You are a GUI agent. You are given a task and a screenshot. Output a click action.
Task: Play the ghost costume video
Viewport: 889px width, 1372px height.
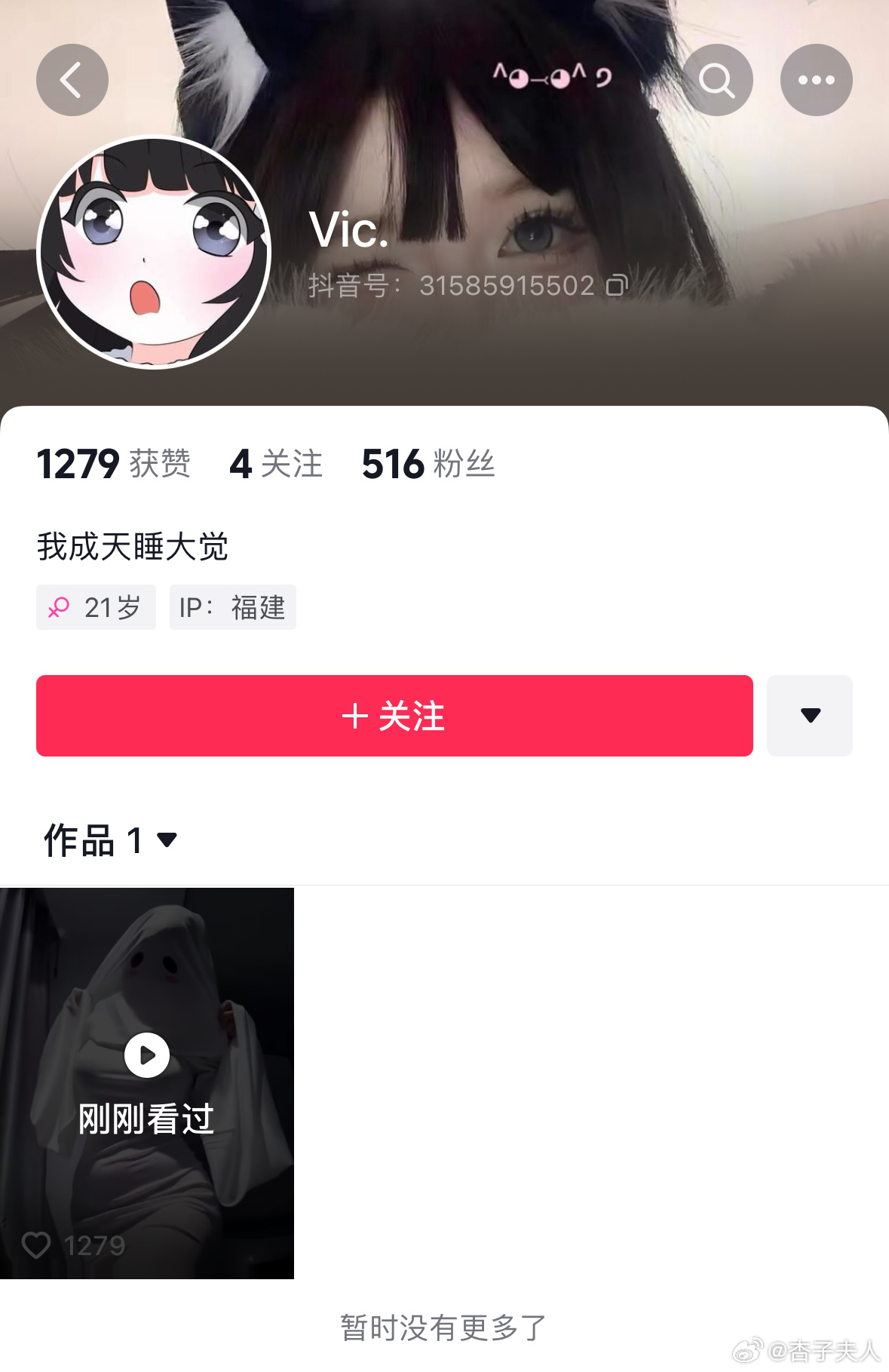147,1056
